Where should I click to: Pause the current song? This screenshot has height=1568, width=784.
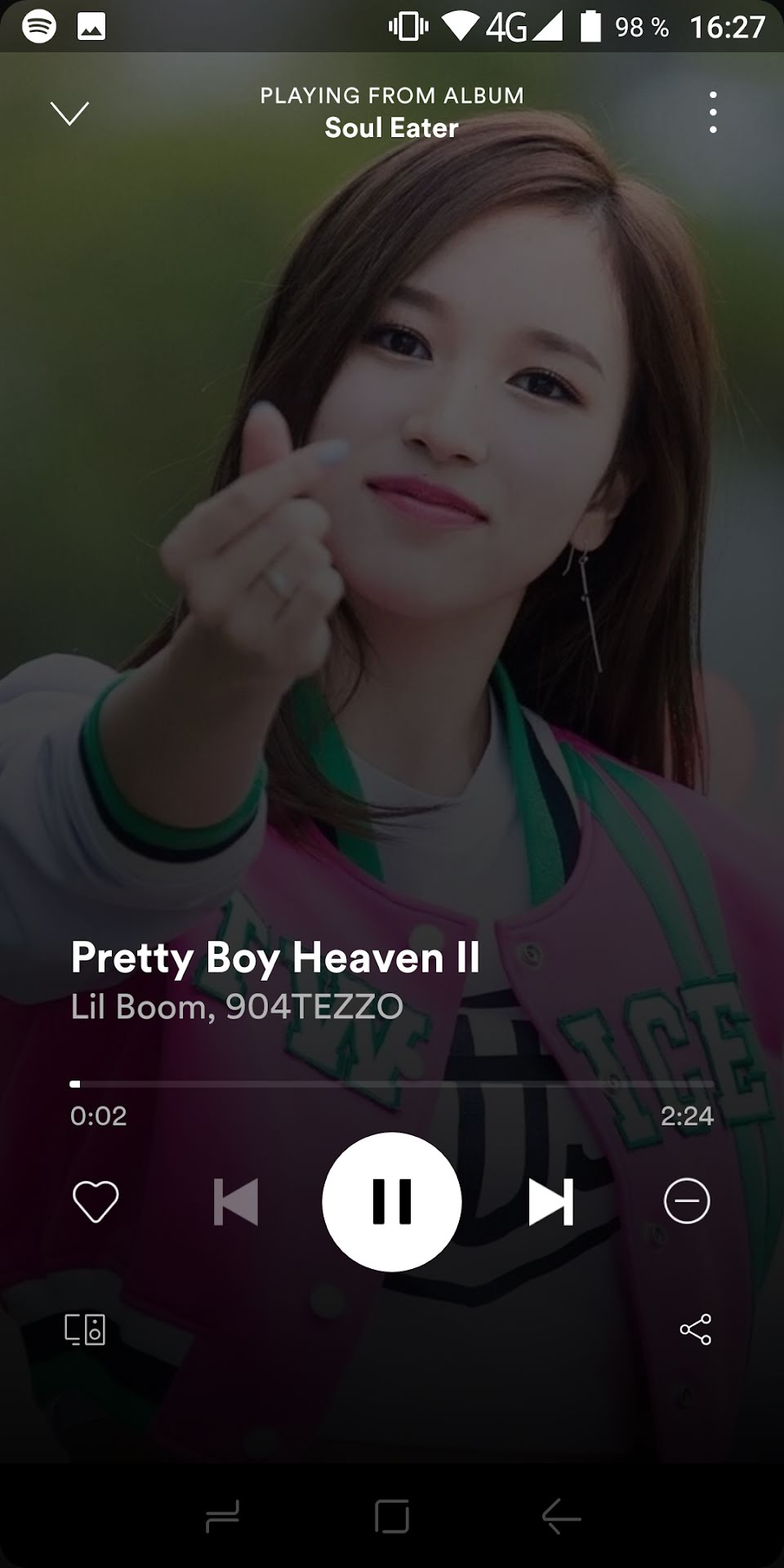(x=392, y=1201)
